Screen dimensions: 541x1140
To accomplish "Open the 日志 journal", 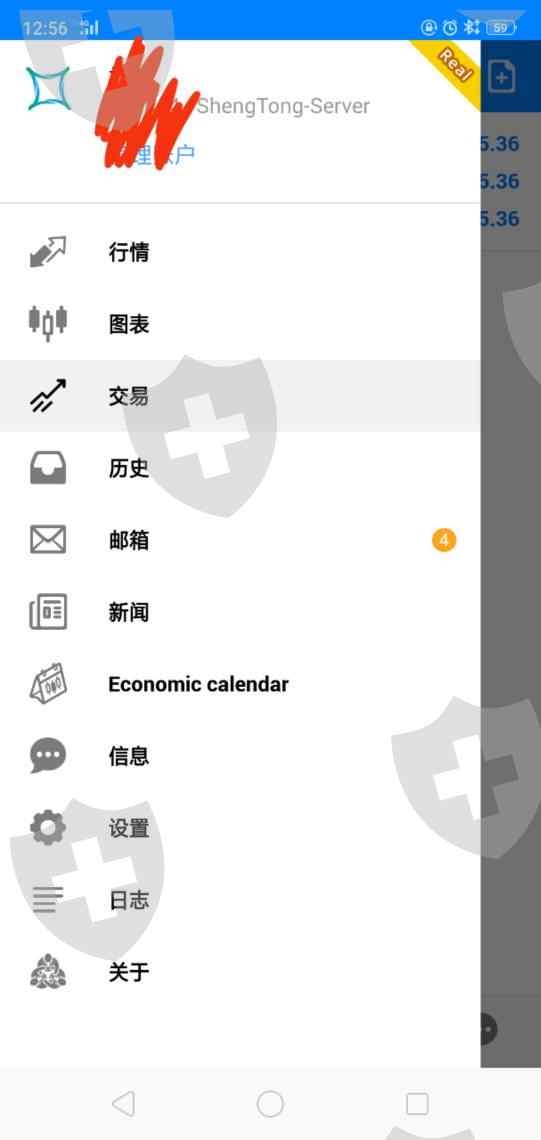I will [240, 900].
